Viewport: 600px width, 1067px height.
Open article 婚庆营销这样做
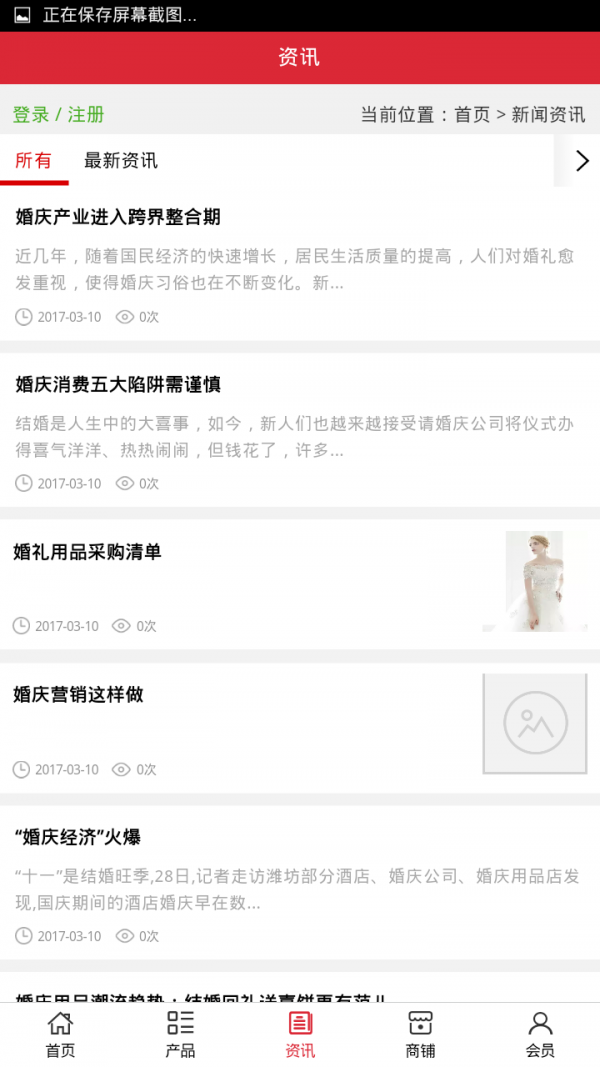pos(78,695)
